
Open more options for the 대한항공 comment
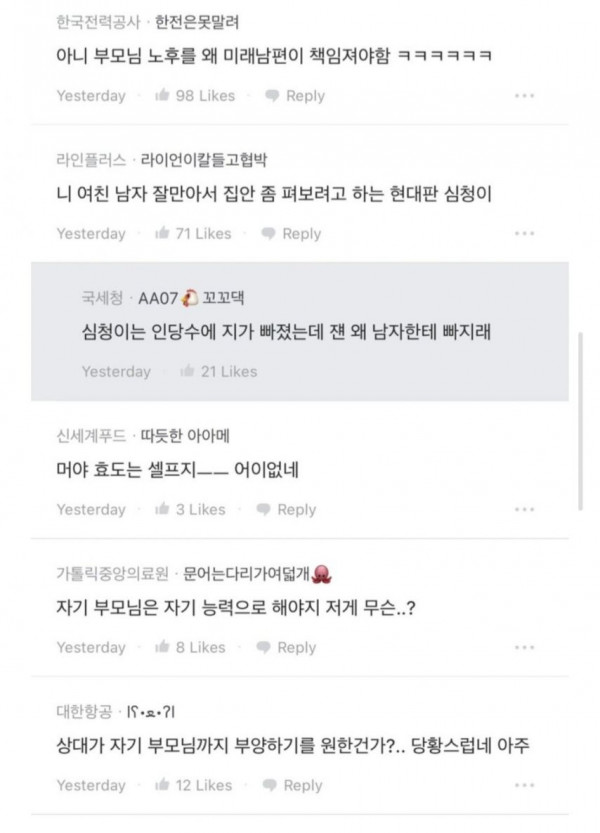pos(525,786)
